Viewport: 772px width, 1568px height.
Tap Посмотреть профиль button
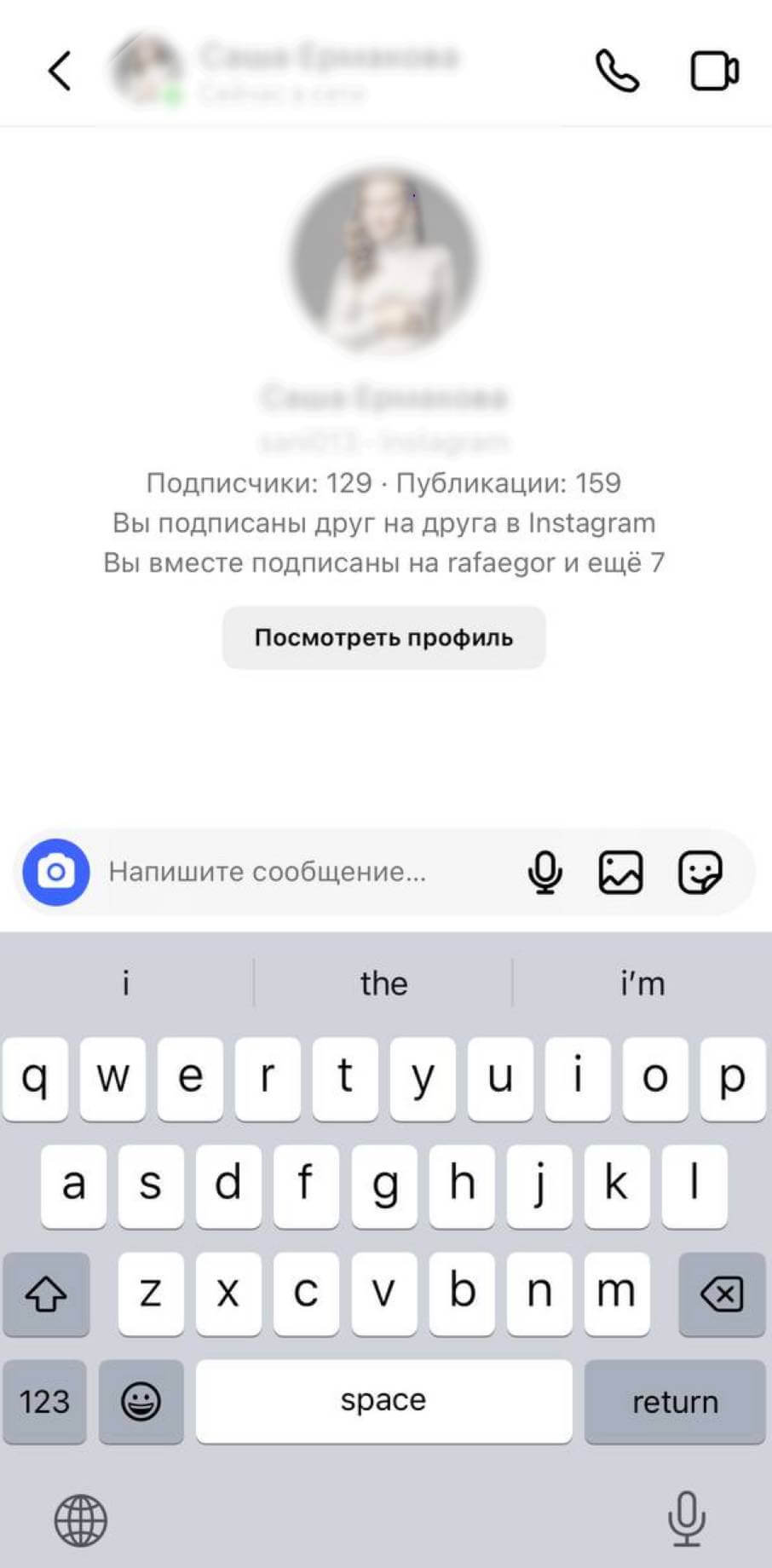point(383,637)
